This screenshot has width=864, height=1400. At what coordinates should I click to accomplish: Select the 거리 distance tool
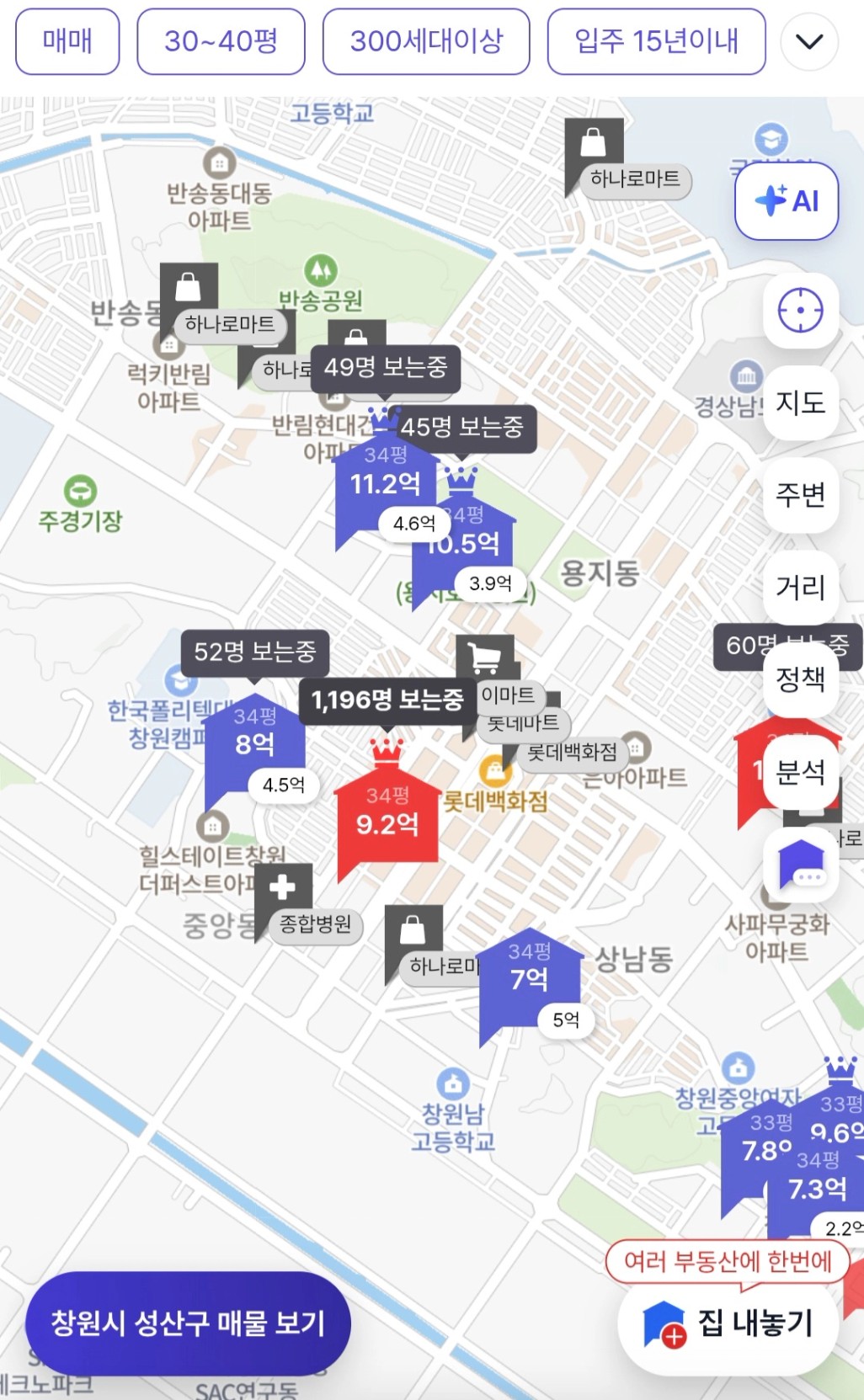pyautogui.click(x=800, y=588)
